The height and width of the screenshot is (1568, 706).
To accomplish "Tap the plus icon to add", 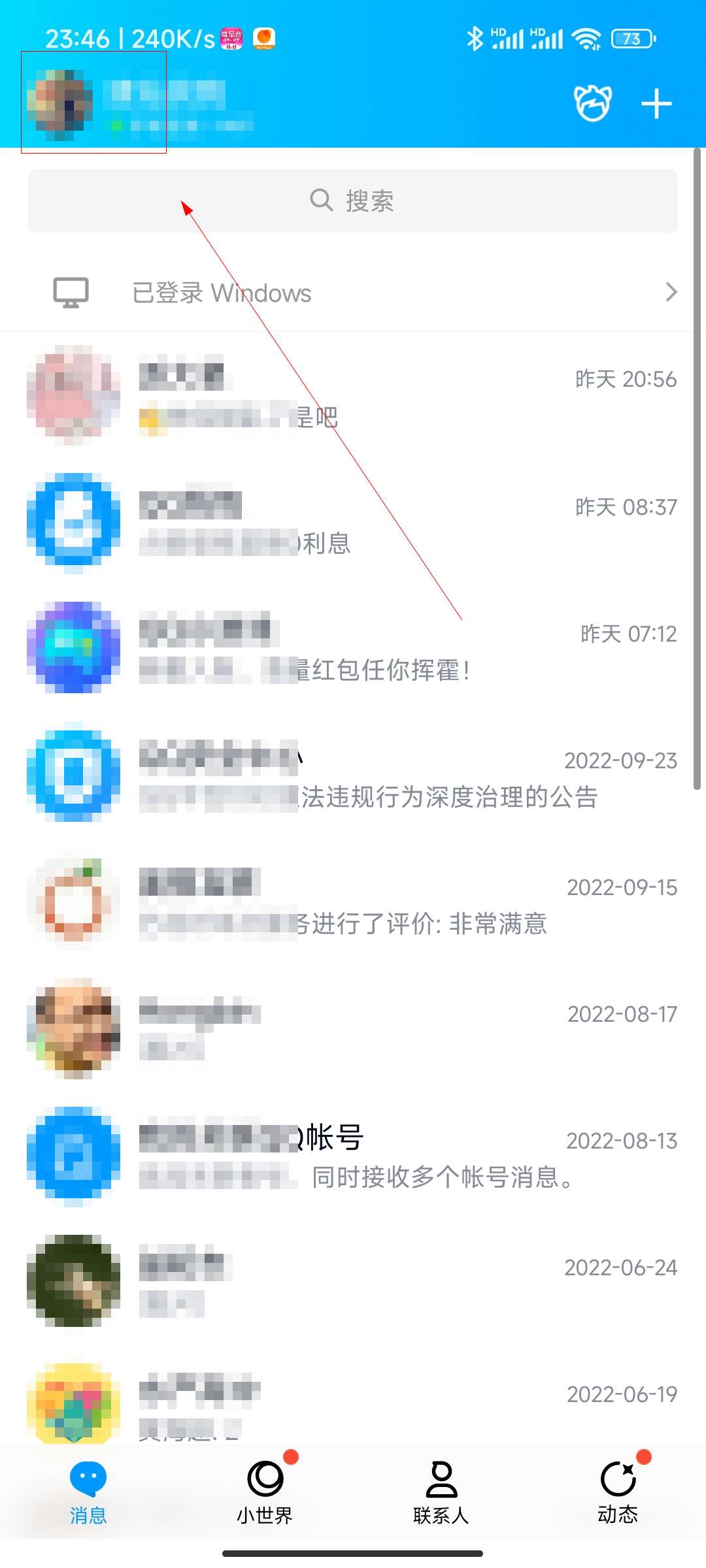I will coord(656,104).
